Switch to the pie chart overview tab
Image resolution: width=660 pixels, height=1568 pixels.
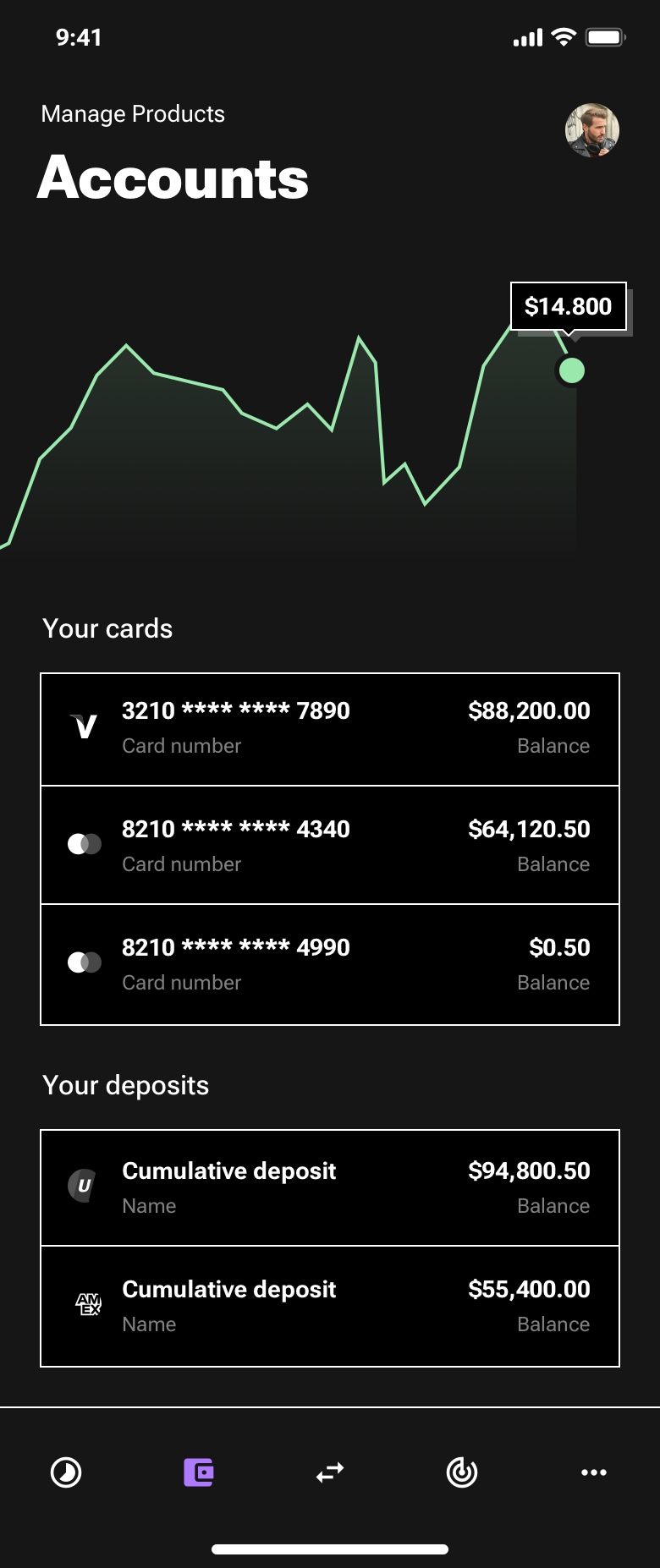[x=66, y=1472]
